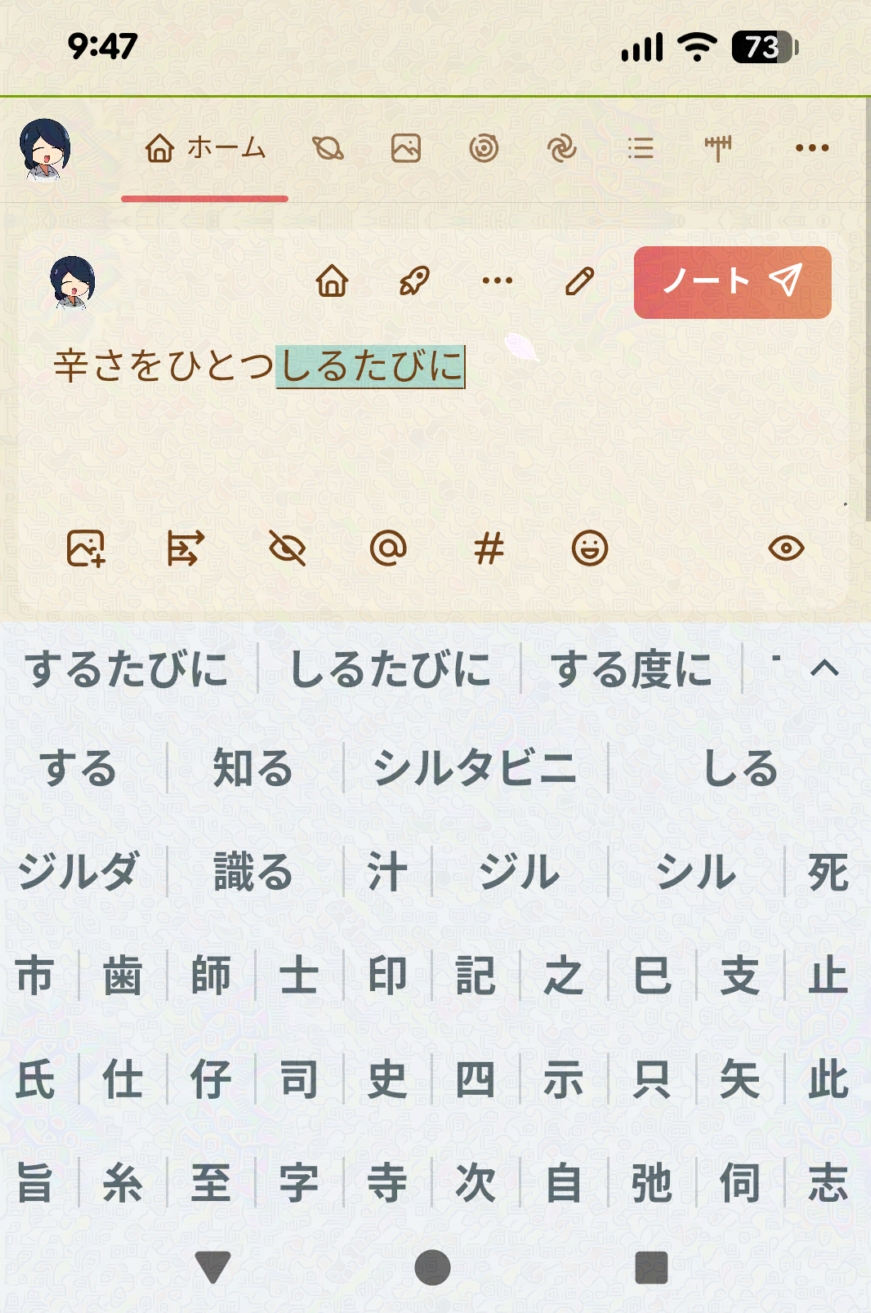Open the emoji picker
871x1313 pixels.
coord(590,548)
